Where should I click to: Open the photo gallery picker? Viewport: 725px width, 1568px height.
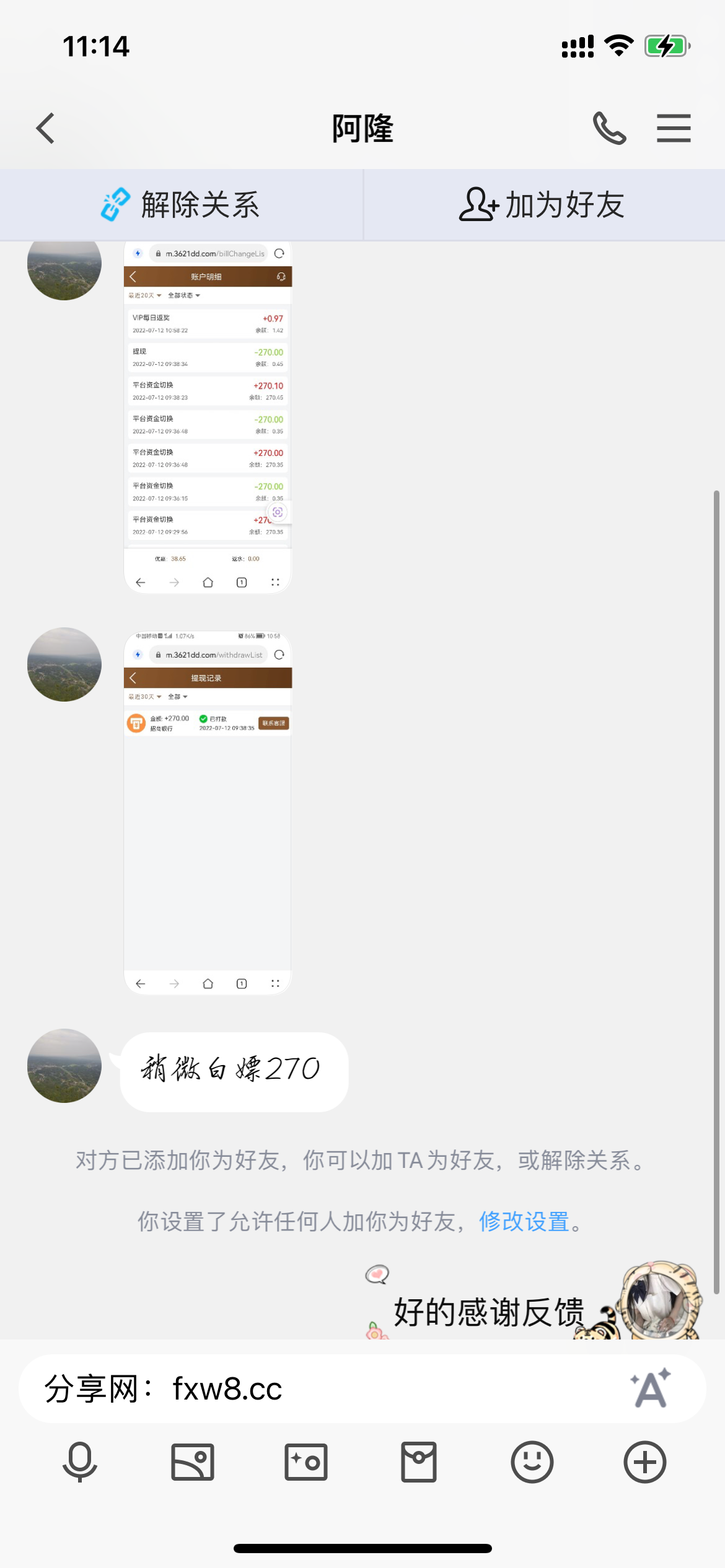pyautogui.click(x=193, y=1462)
